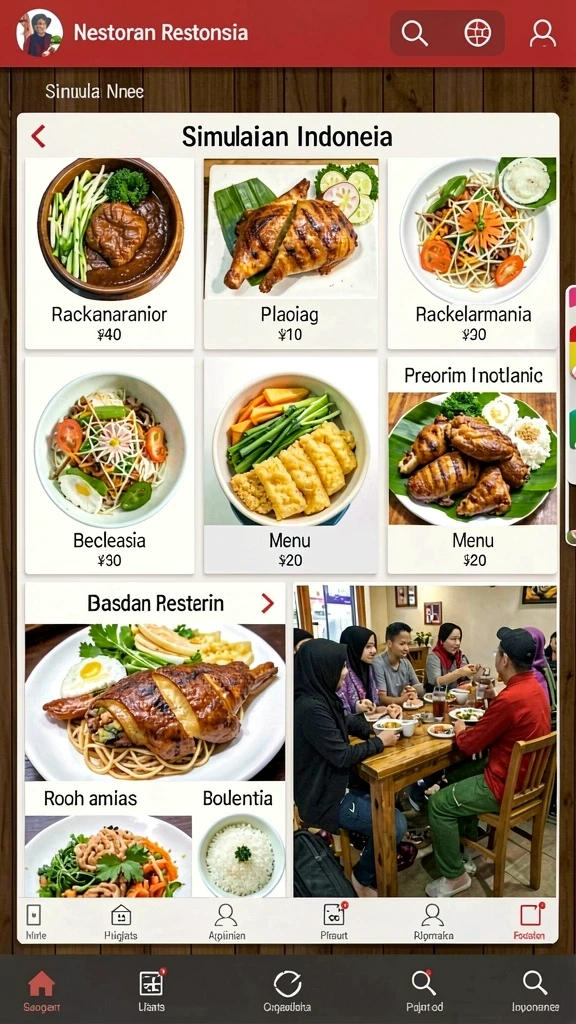Go to the Saogart home tab

click(x=41, y=991)
